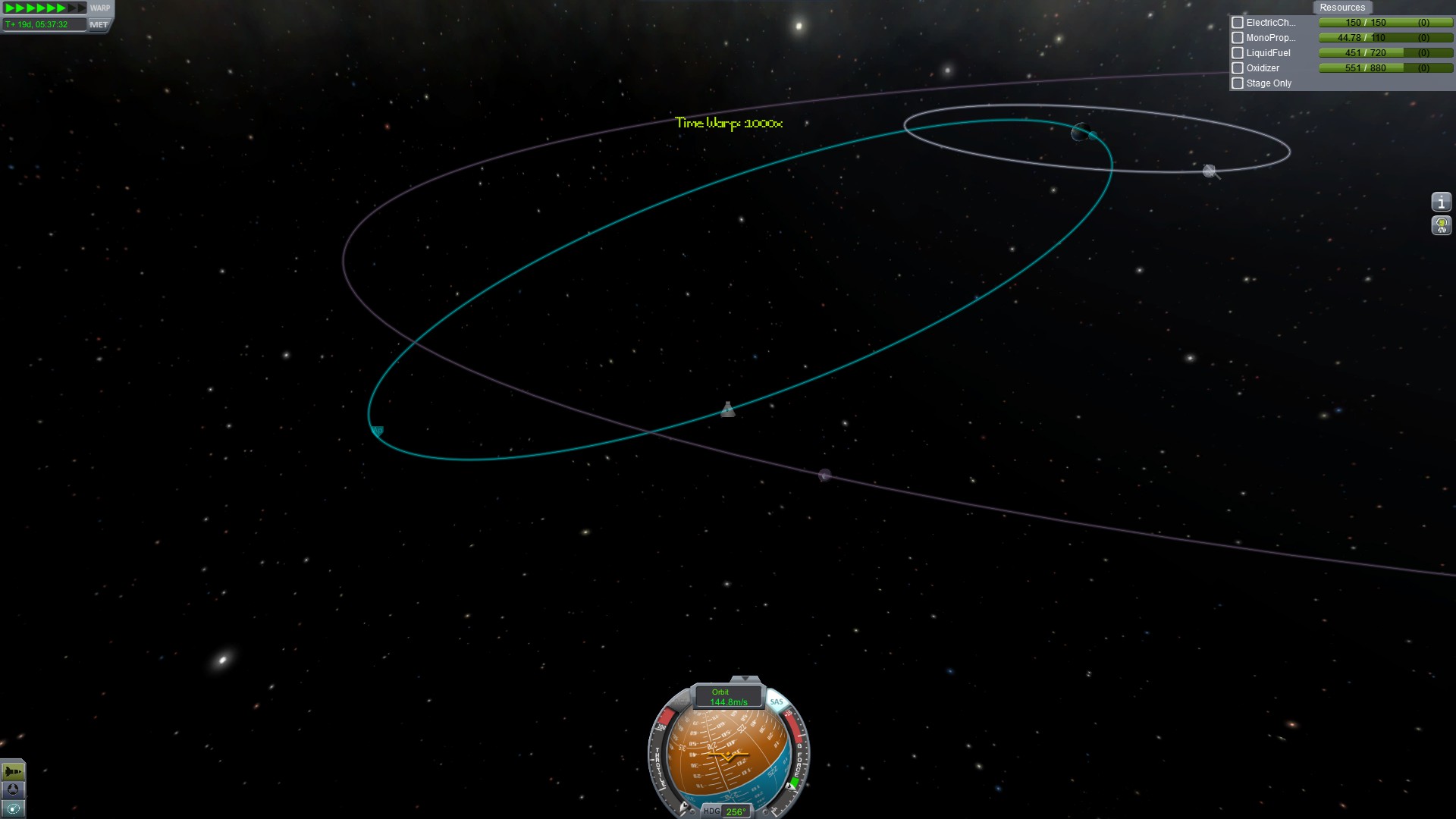The height and width of the screenshot is (819, 1456).
Task: Toggle the Stage Only checkbox
Action: point(1238,83)
